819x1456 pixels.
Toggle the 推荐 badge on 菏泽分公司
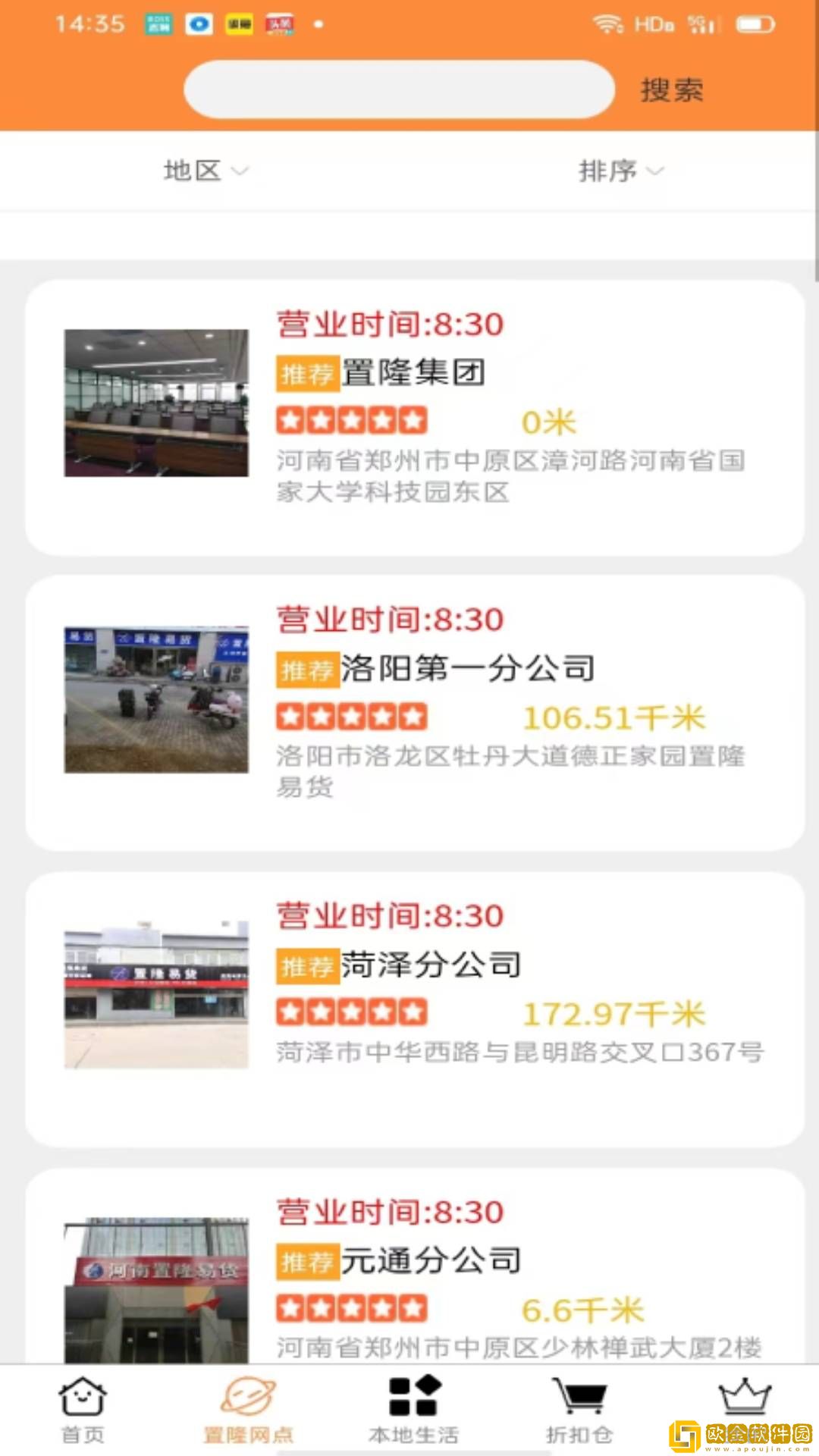(306, 965)
